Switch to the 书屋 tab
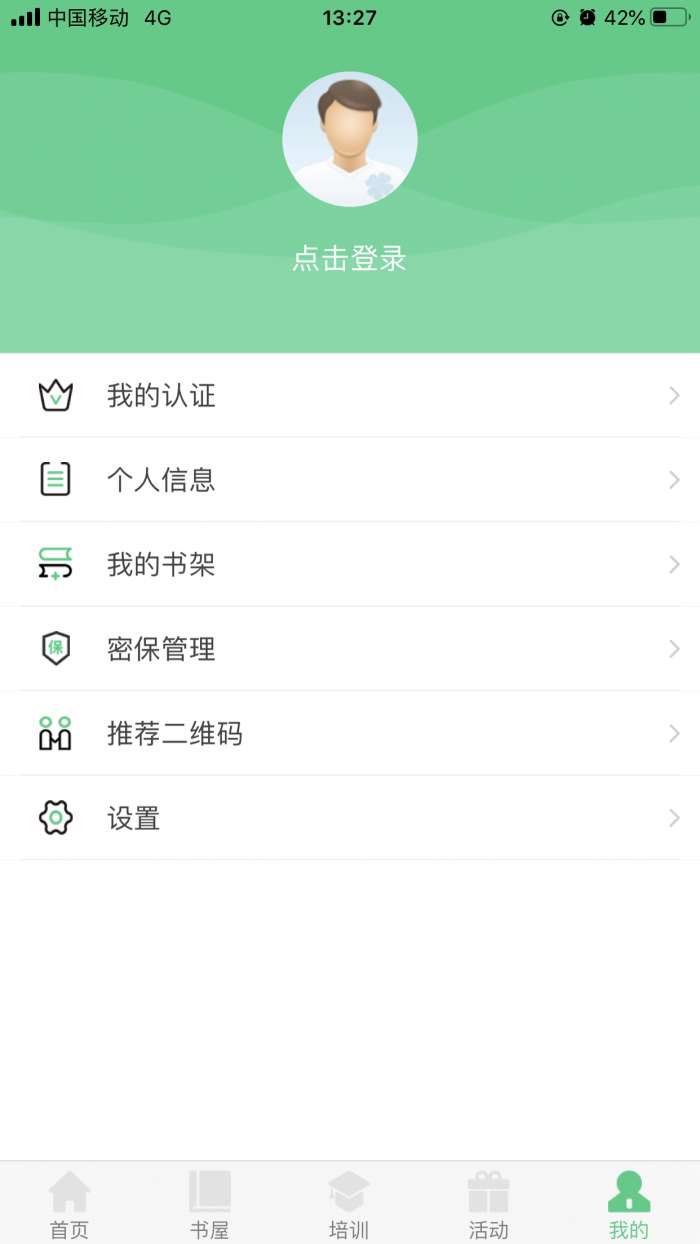Image resolution: width=700 pixels, height=1244 pixels. tap(210, 1204)
